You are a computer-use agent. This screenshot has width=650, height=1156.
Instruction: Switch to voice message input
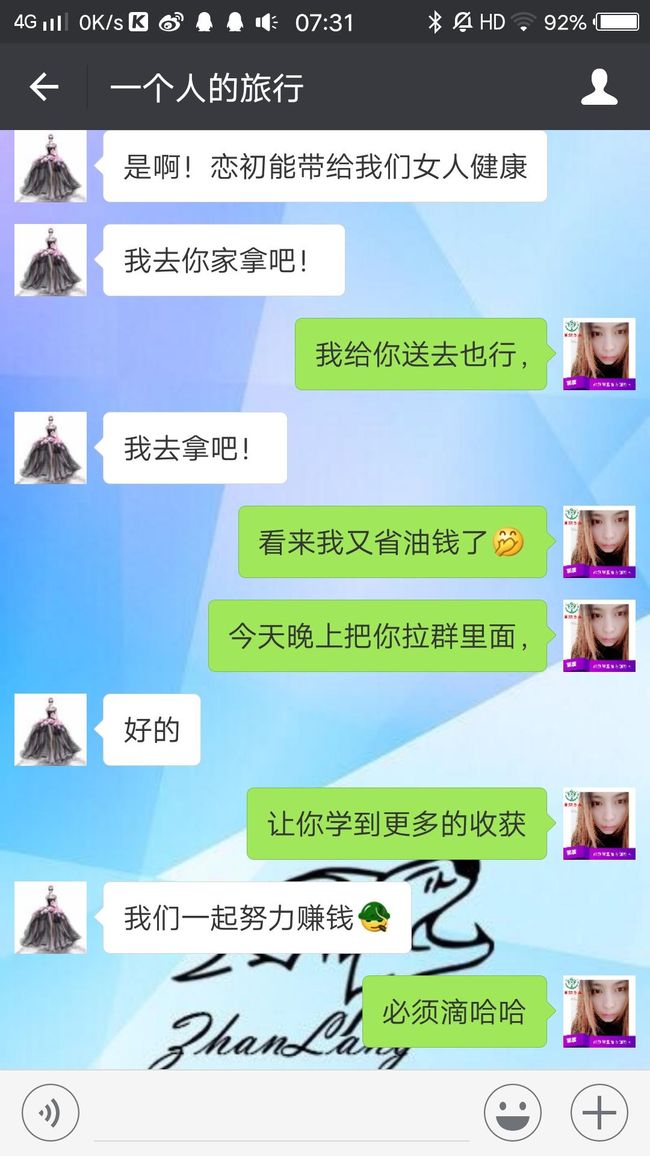click(x=50, y=1113)
